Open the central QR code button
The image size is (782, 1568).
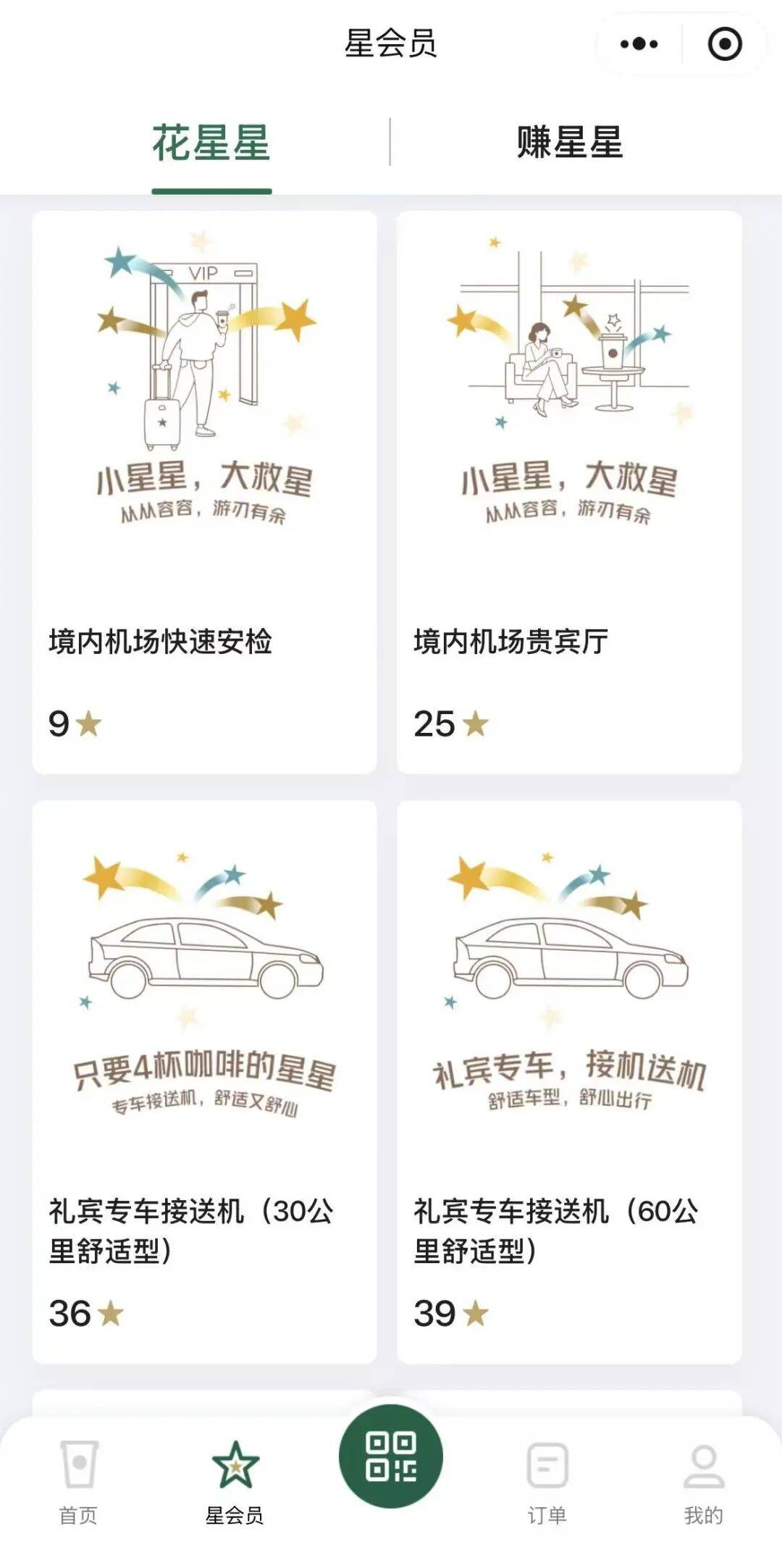tap(391, 1456)
